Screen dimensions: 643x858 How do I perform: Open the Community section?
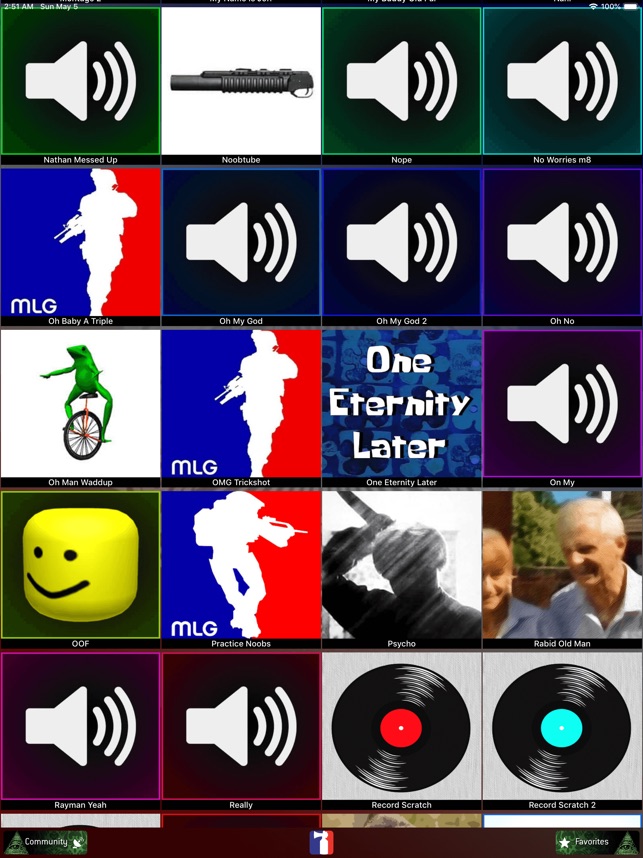[x=46, y=842]
